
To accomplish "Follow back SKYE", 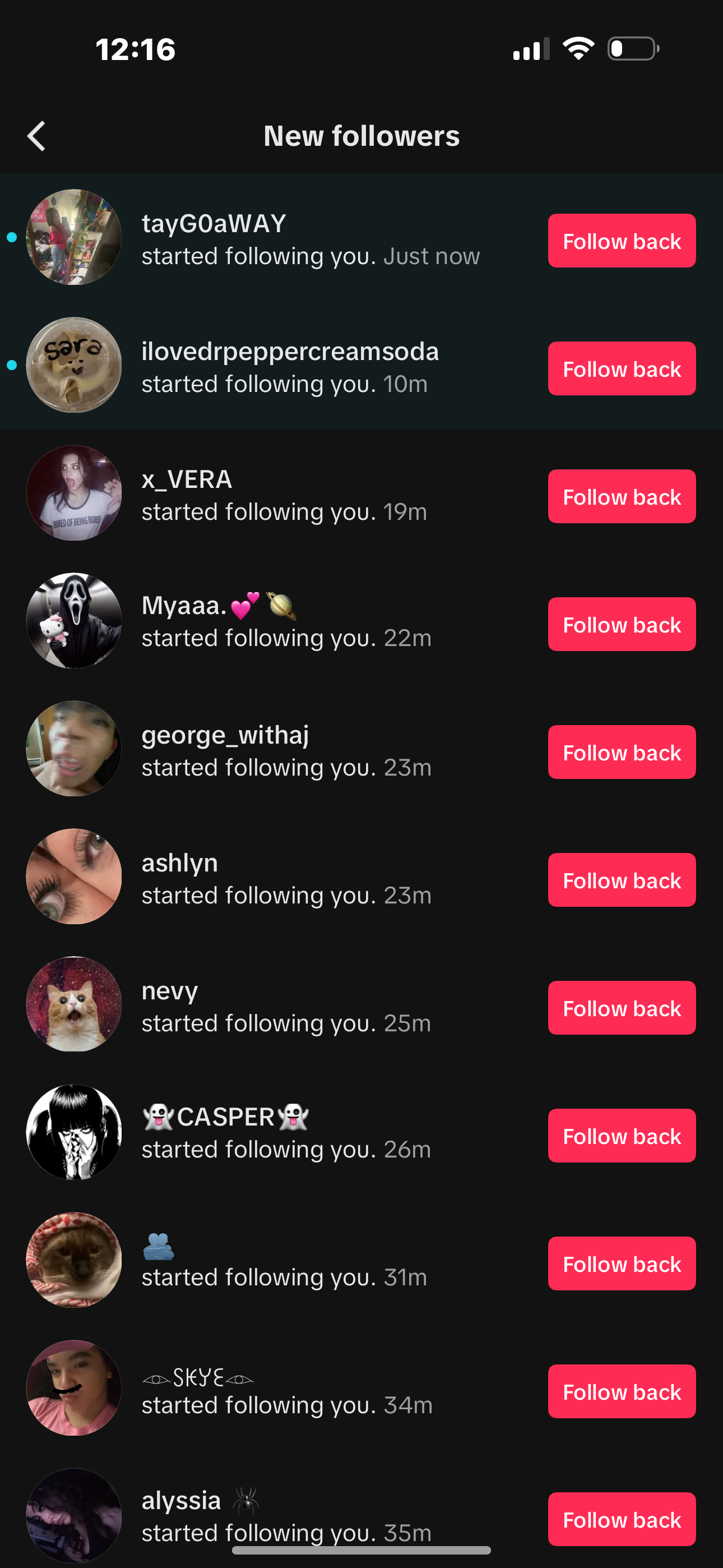I will coord(622,1391).
